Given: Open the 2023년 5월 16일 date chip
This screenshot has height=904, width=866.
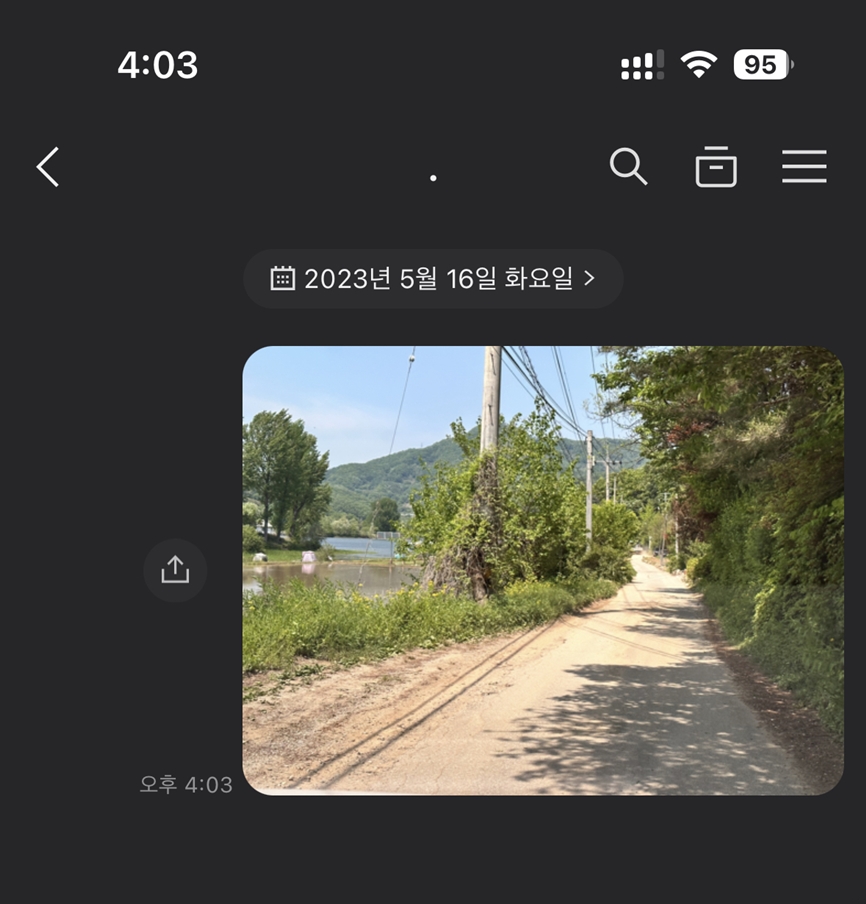Looking at the screenshot, I should point(433,278).
